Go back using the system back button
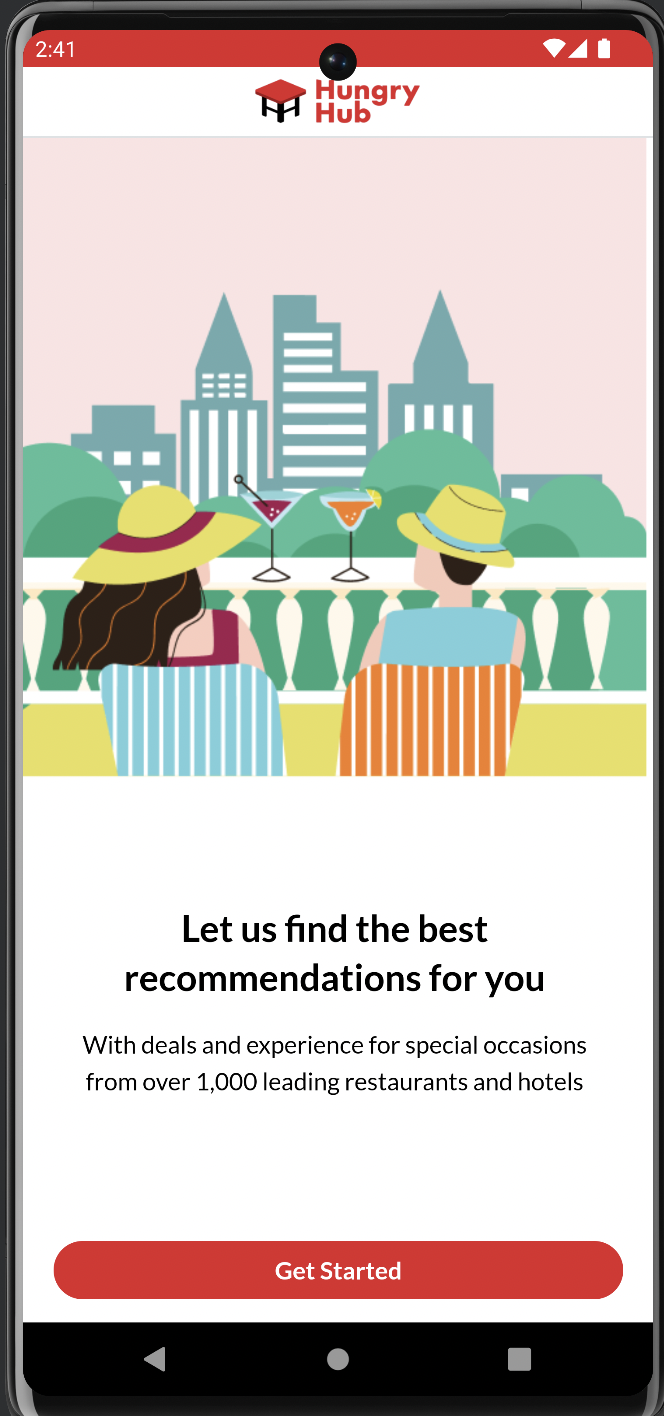This screenshot has height=1416, width=664. [x=154, y=1358]
